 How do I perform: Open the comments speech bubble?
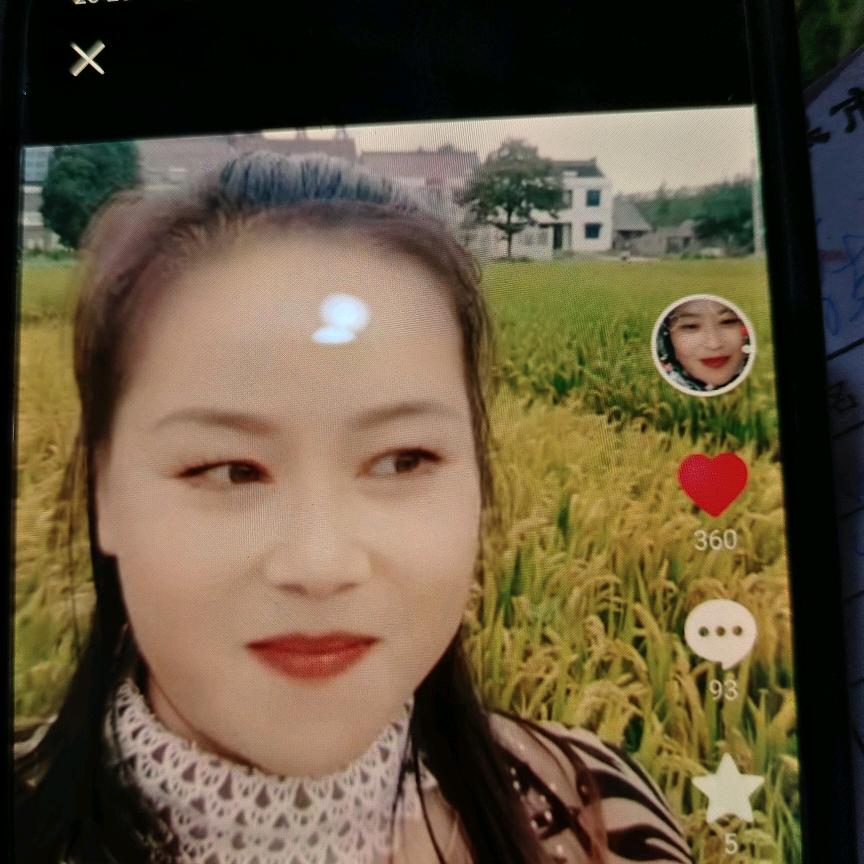point(720,632)
